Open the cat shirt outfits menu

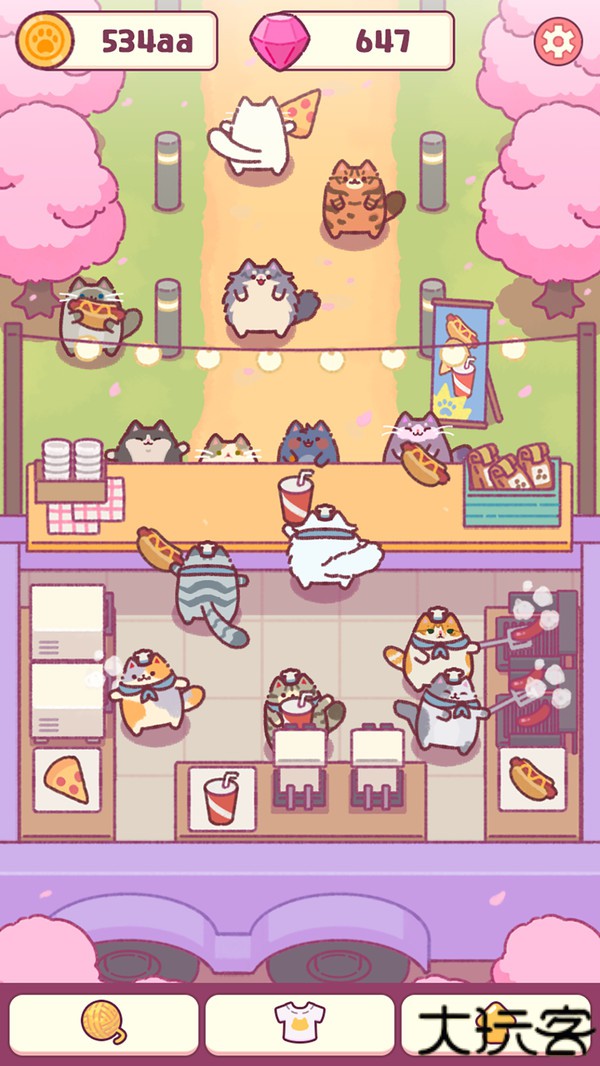pos(298,1024)
